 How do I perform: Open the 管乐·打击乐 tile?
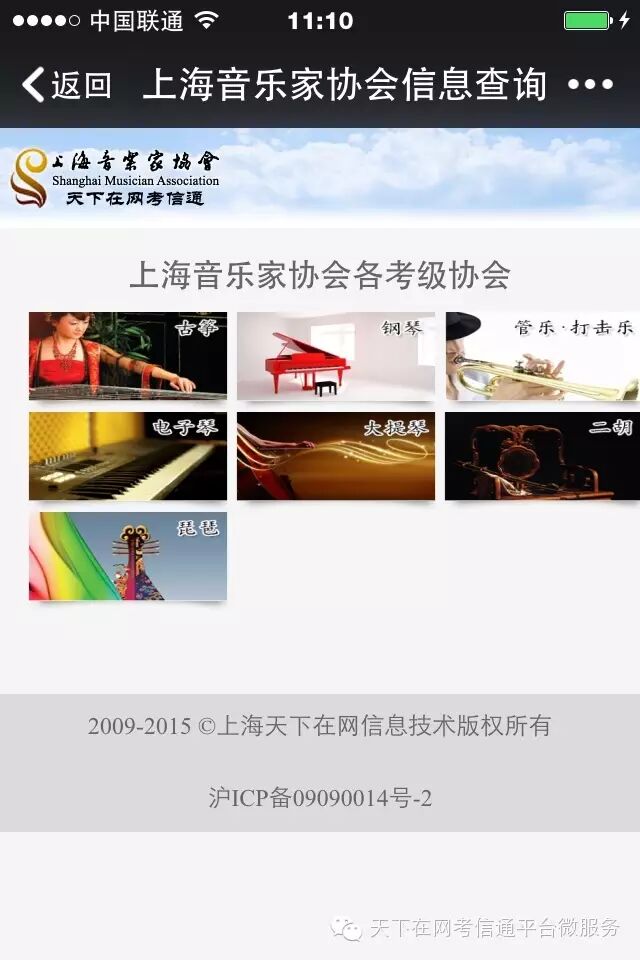[x=543, y=356]
